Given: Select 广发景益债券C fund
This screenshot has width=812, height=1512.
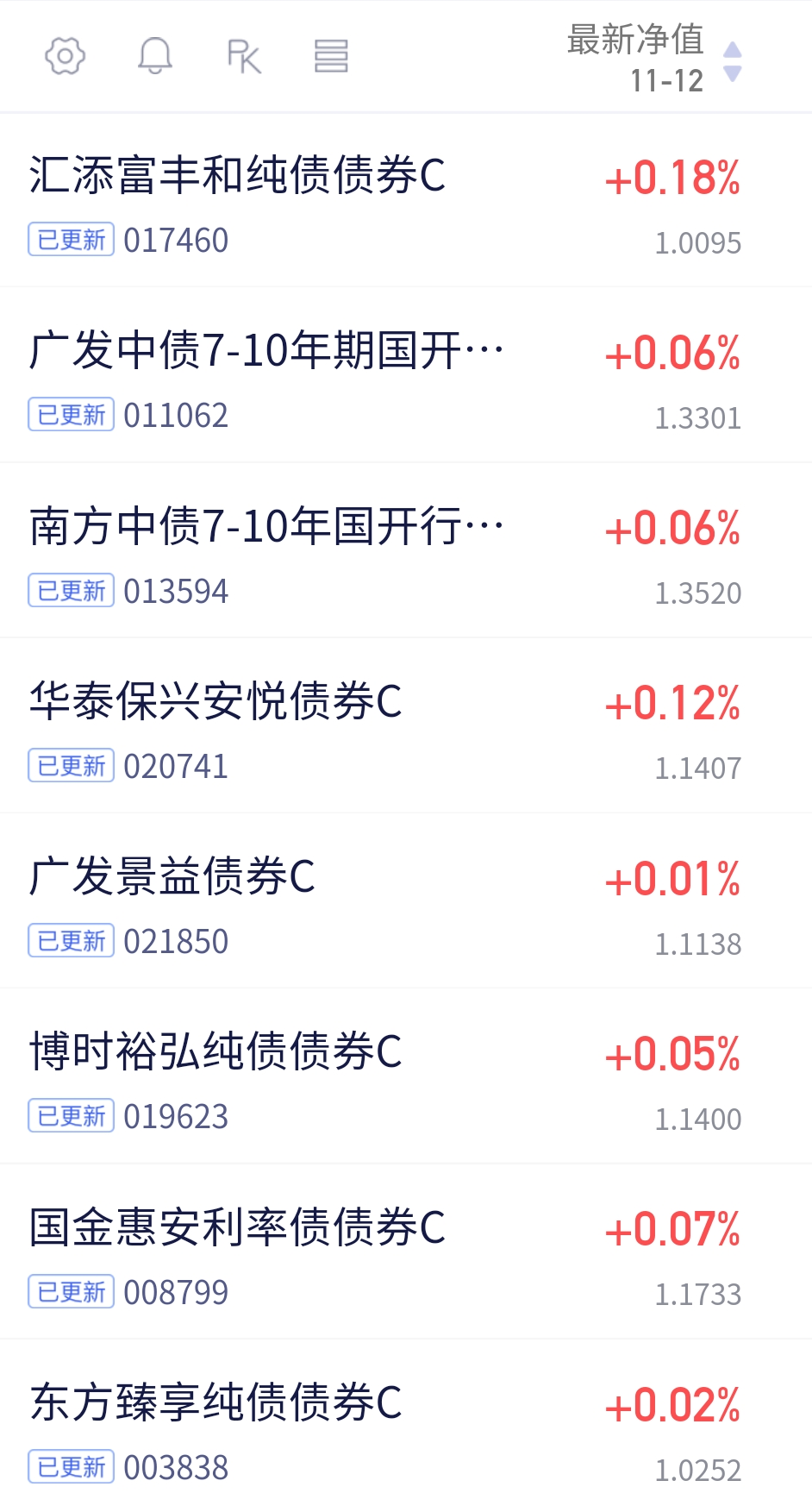Looking at the screenshot, I should 172,876.
